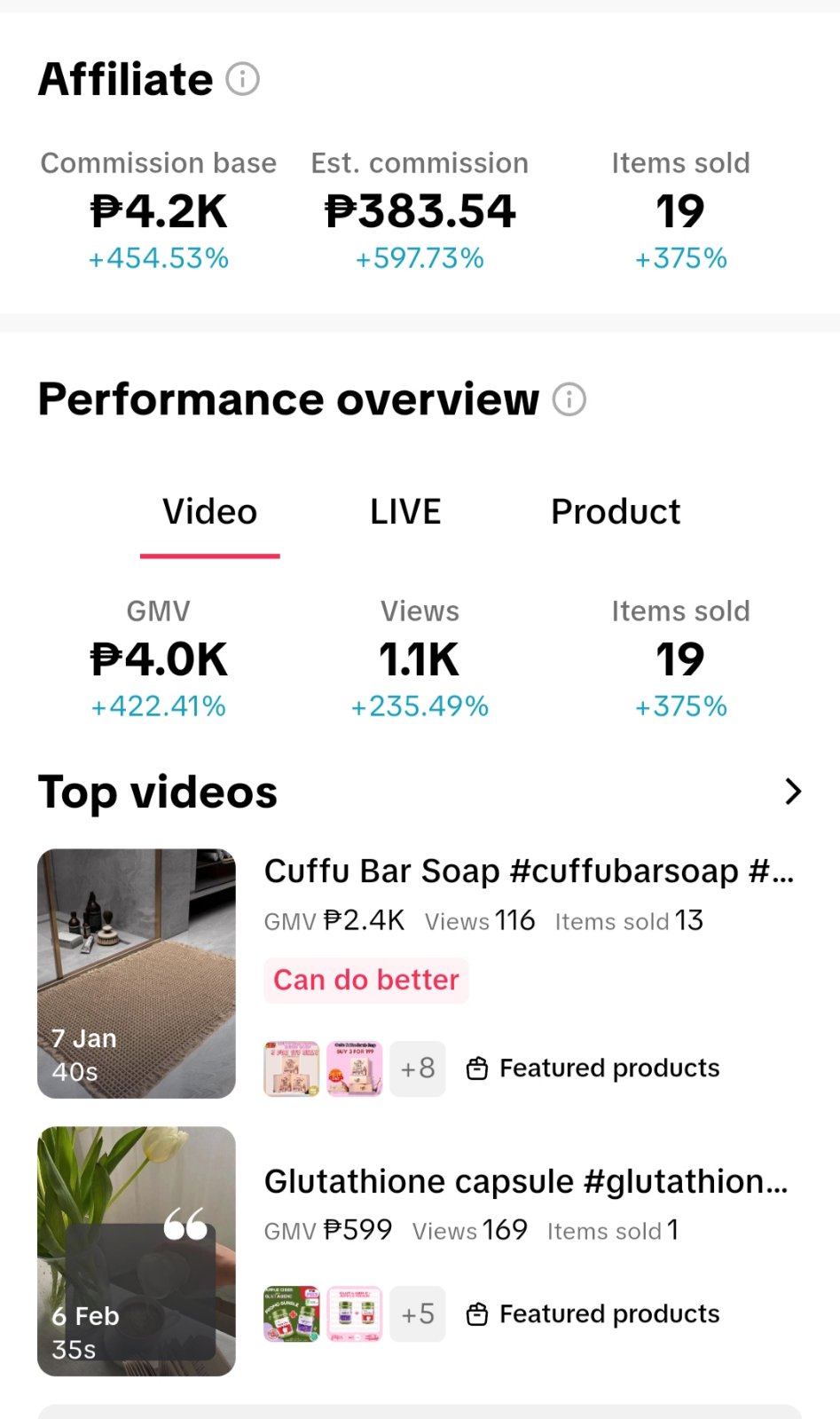Viewport: 840px width, 1419px height.
Task: View Featured products for Glutathione capsule
Action: [593, 1313]
